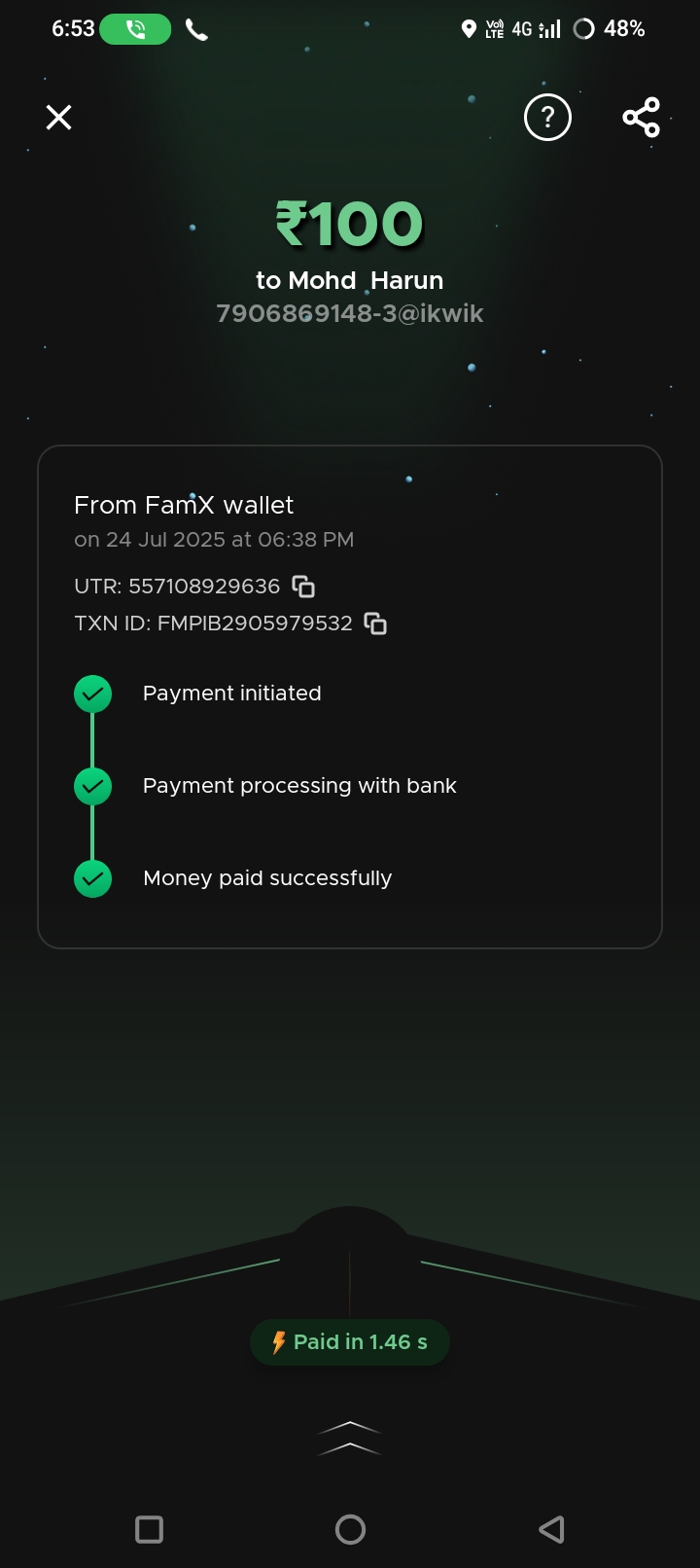
Task: Share this payment receipt
Action: 642,118
